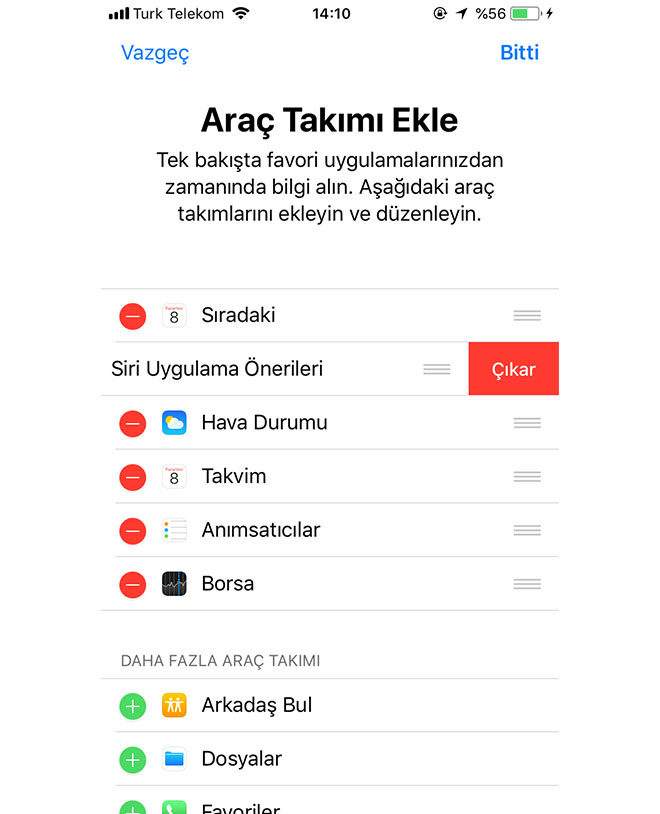Tap Vazgeç to cancel editing

[x=155, y=53]
